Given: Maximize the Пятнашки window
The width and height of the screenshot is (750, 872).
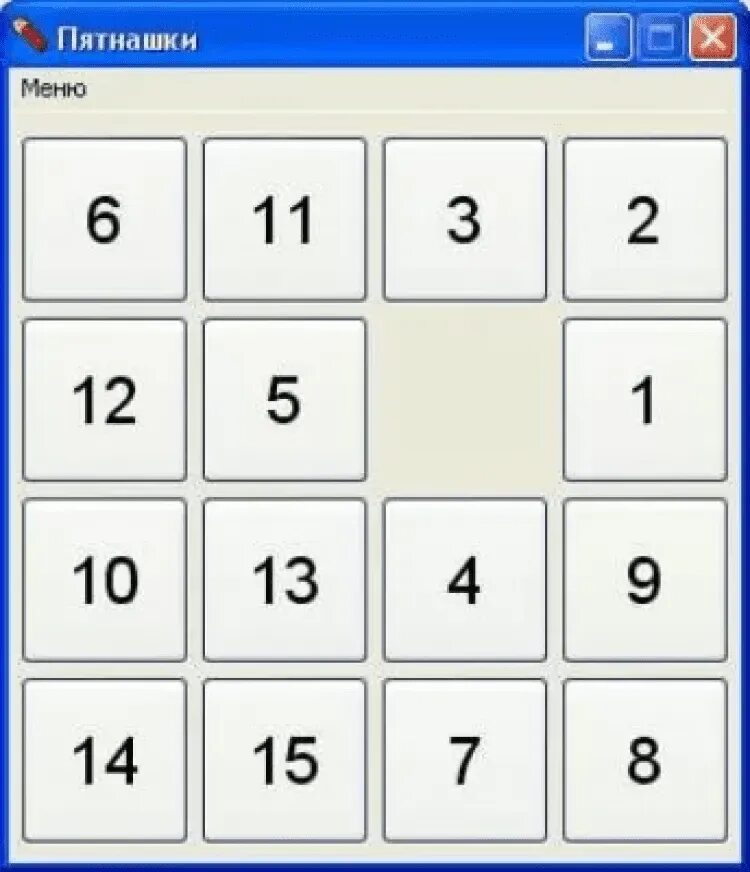Looking at the screenshot, I should click(660, 40).
